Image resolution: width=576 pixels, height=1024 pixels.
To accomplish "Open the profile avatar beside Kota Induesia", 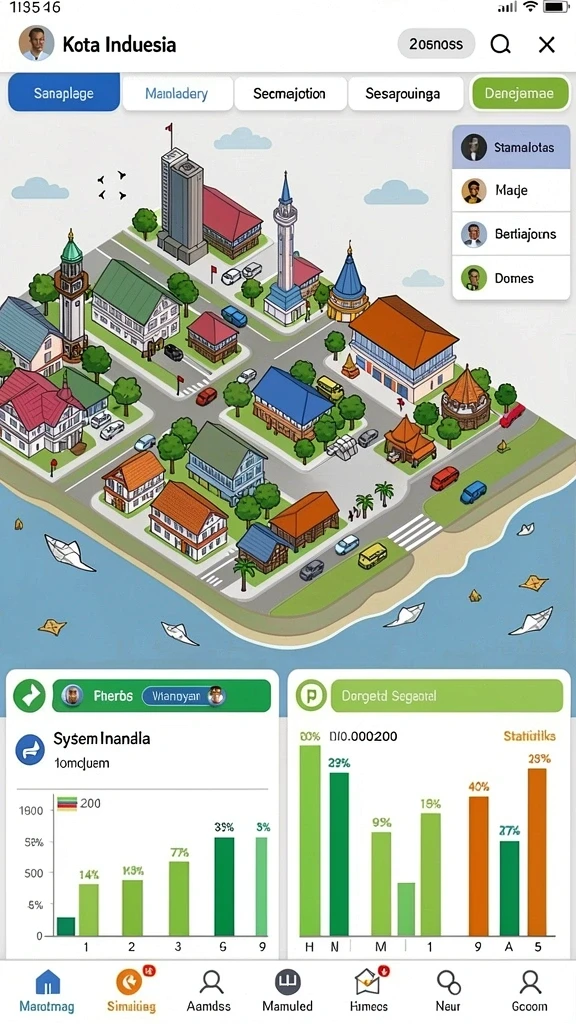I will [x=36, y=44].
